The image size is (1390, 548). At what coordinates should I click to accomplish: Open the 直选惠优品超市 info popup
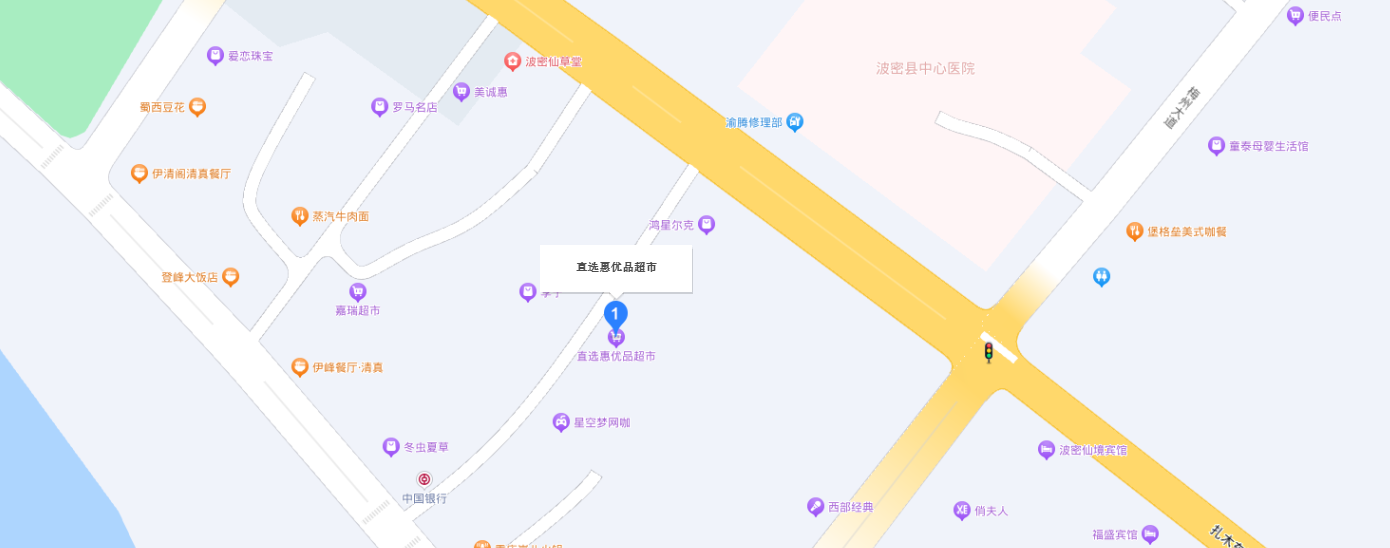[616, 268]
